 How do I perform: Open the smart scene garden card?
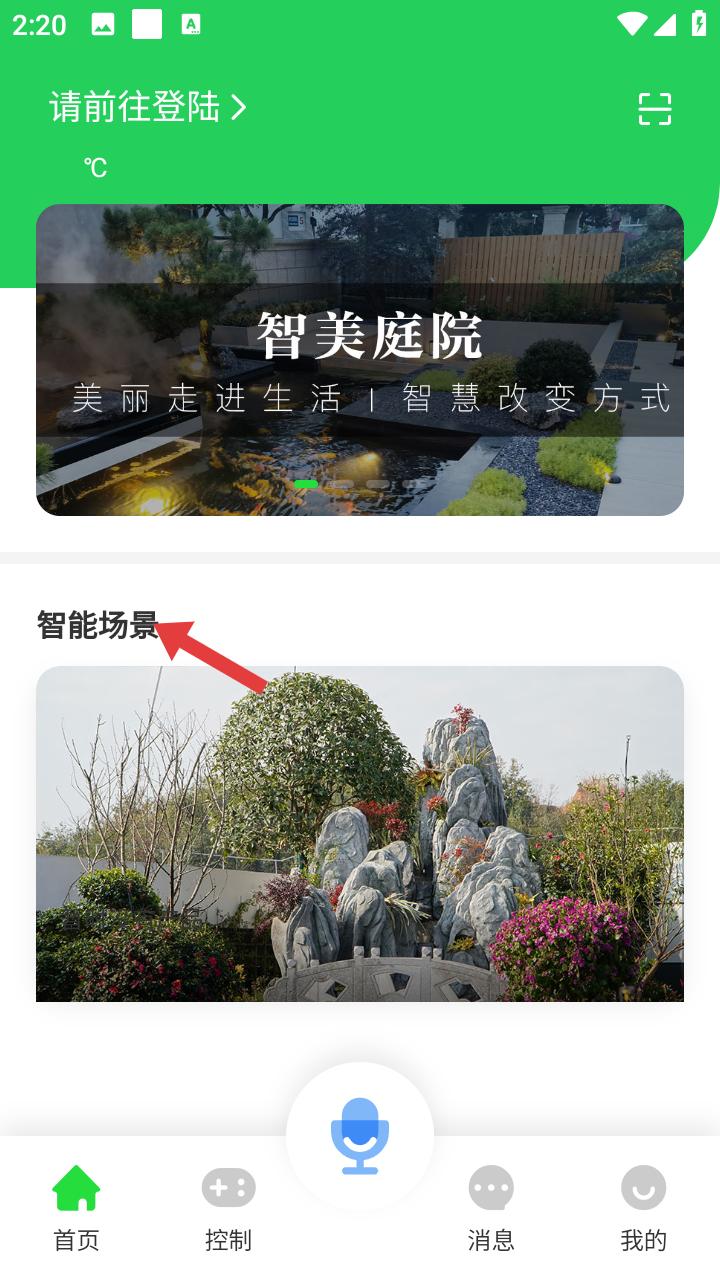pyautogui.click(x=360, y=833)
